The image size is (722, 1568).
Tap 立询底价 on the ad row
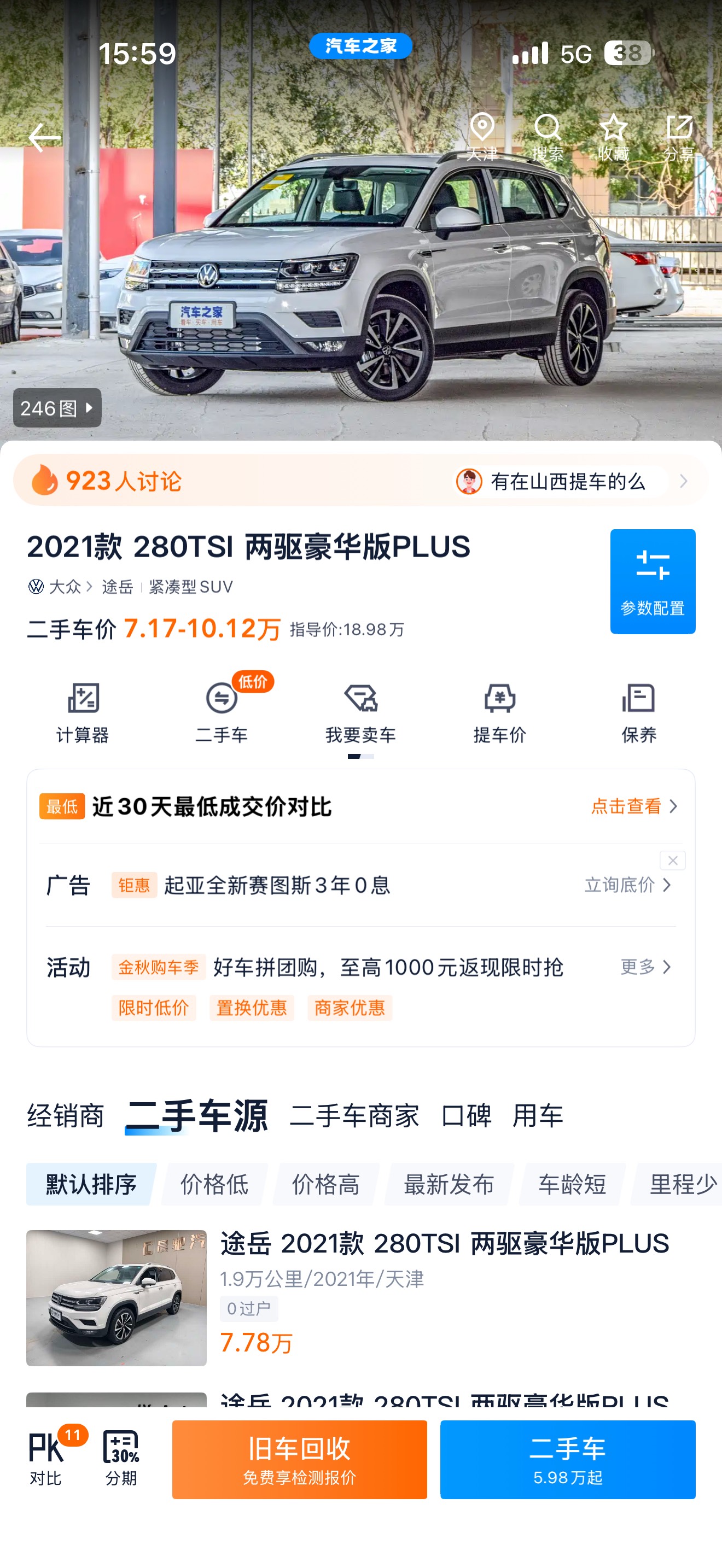pos(627,885)
